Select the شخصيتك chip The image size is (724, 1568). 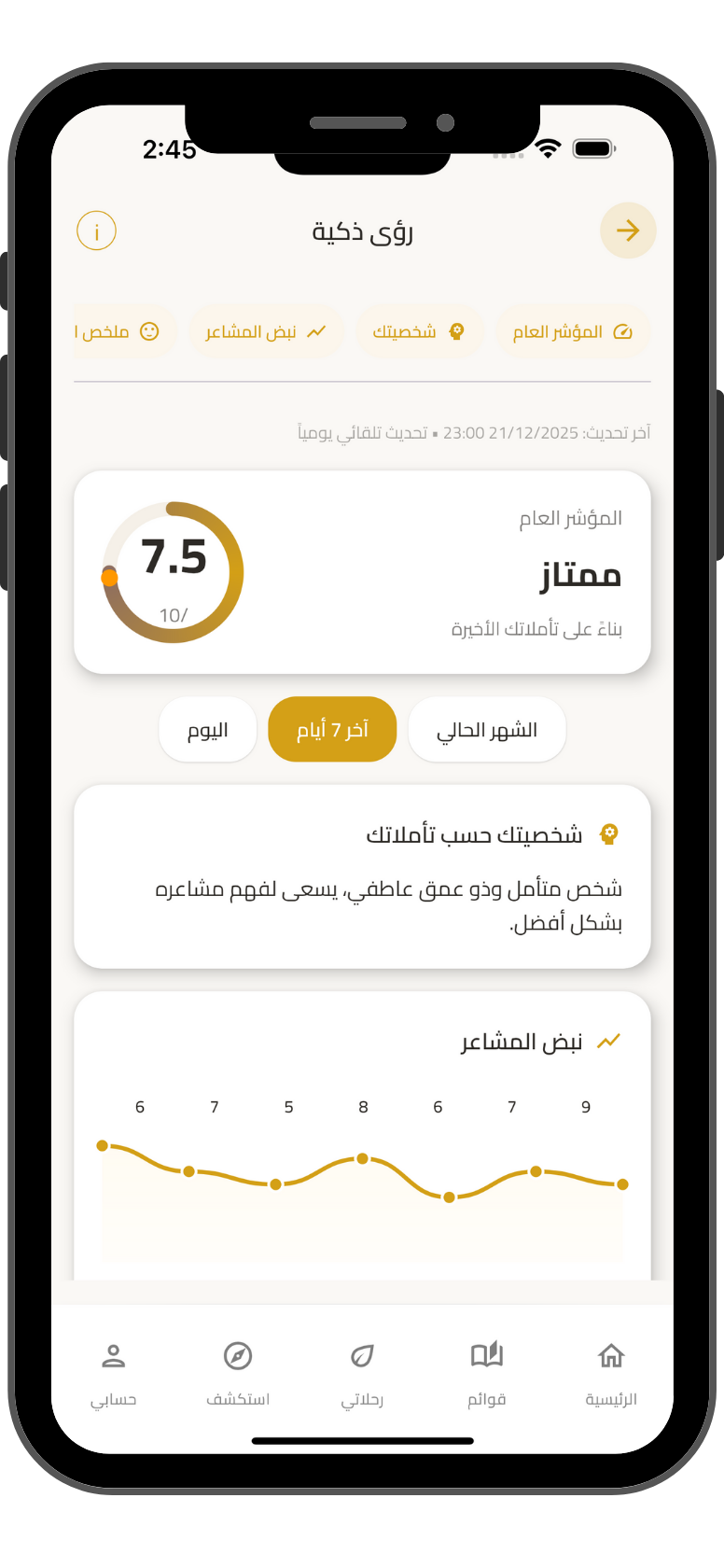click(x=419, y=332)
